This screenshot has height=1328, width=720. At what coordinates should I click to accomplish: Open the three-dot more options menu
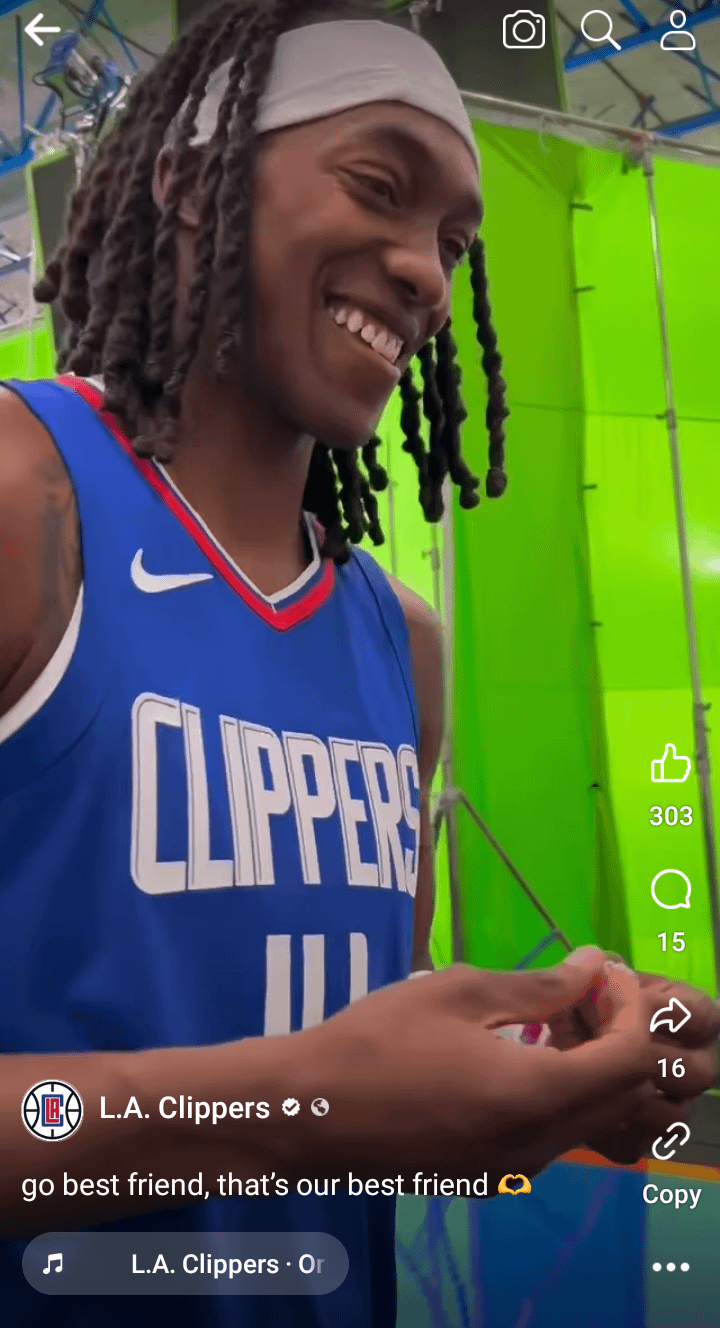coord(670,1267)
